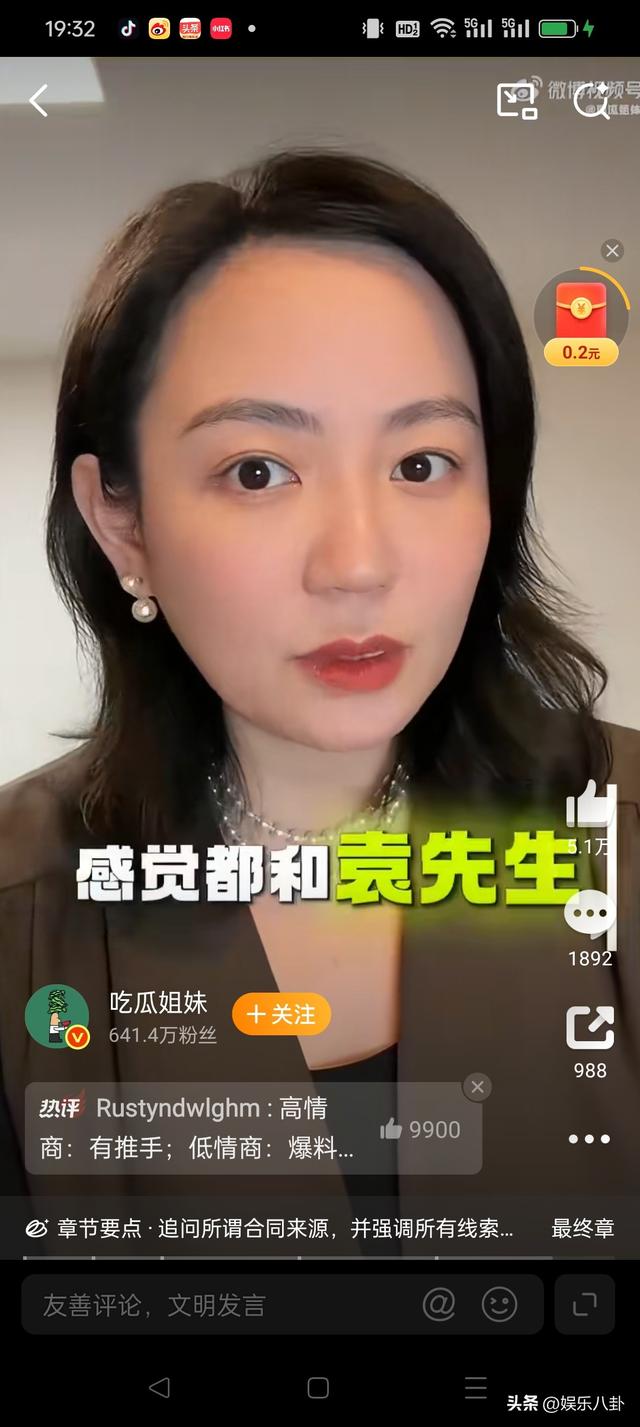Viewport: 640px width, 1427px height.
Task: Open the search icon at top right
Action: [x=590, y=100]
